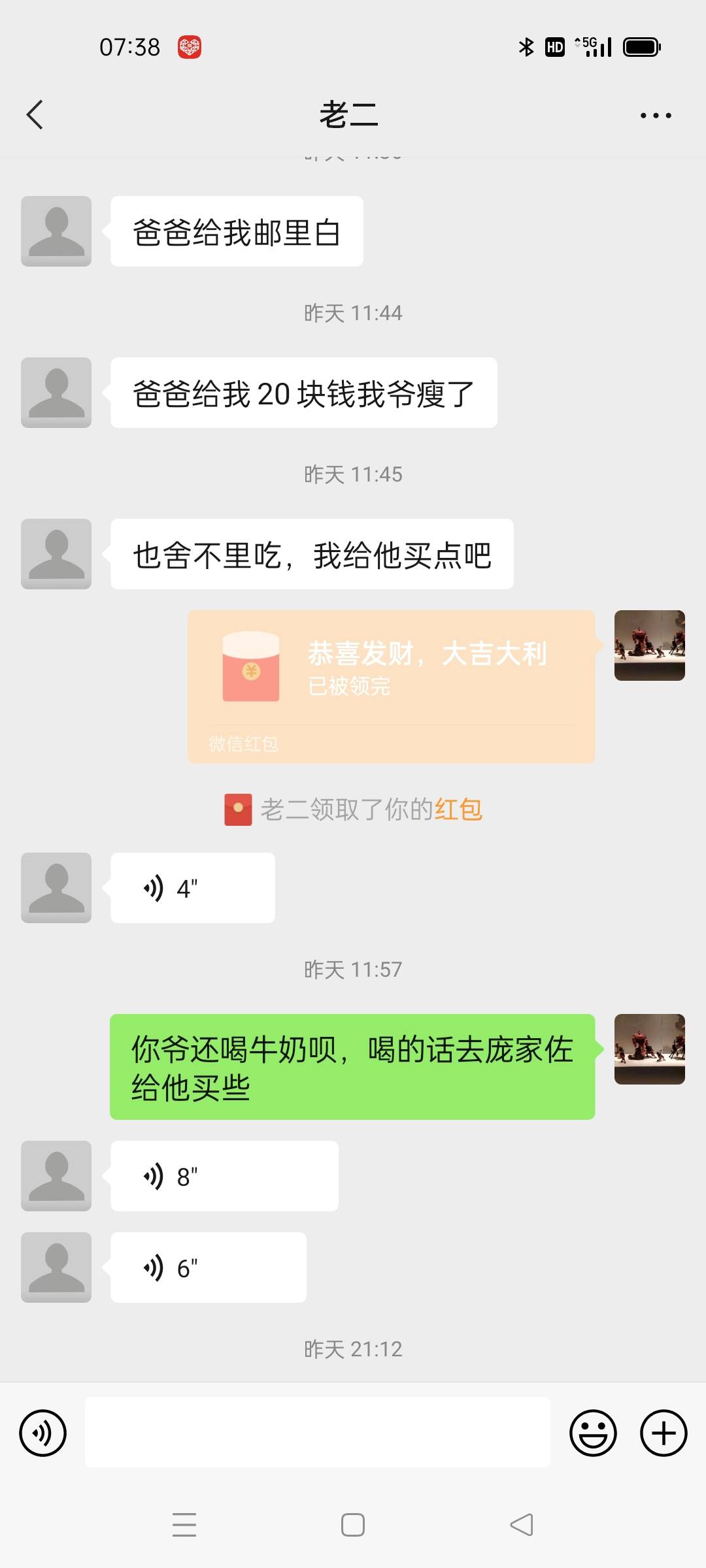Open chat info three-dot menu

(x=655, y=116)
